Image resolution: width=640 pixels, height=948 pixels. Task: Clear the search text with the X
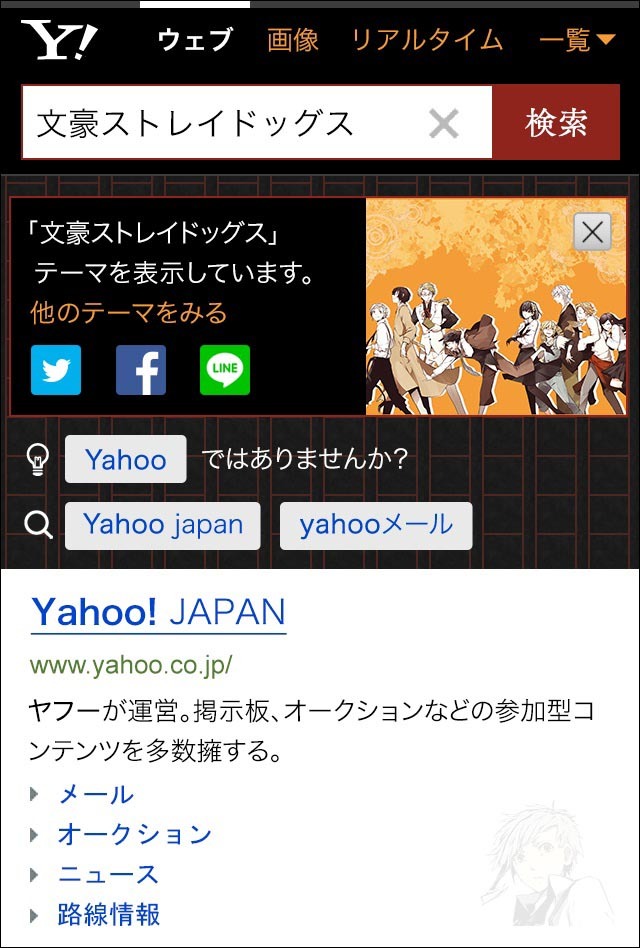pos(444,123)
